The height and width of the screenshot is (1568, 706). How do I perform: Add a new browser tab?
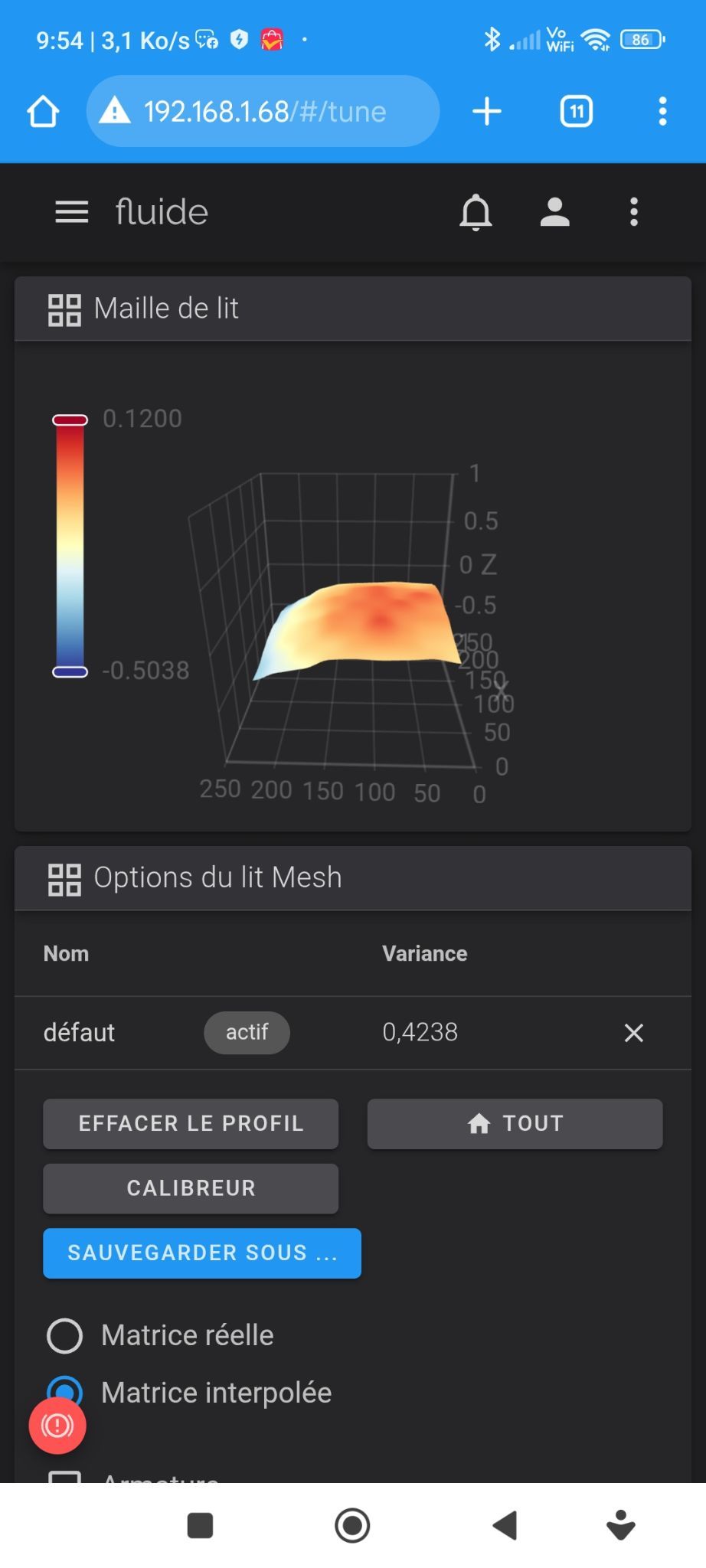pos(487,112)
